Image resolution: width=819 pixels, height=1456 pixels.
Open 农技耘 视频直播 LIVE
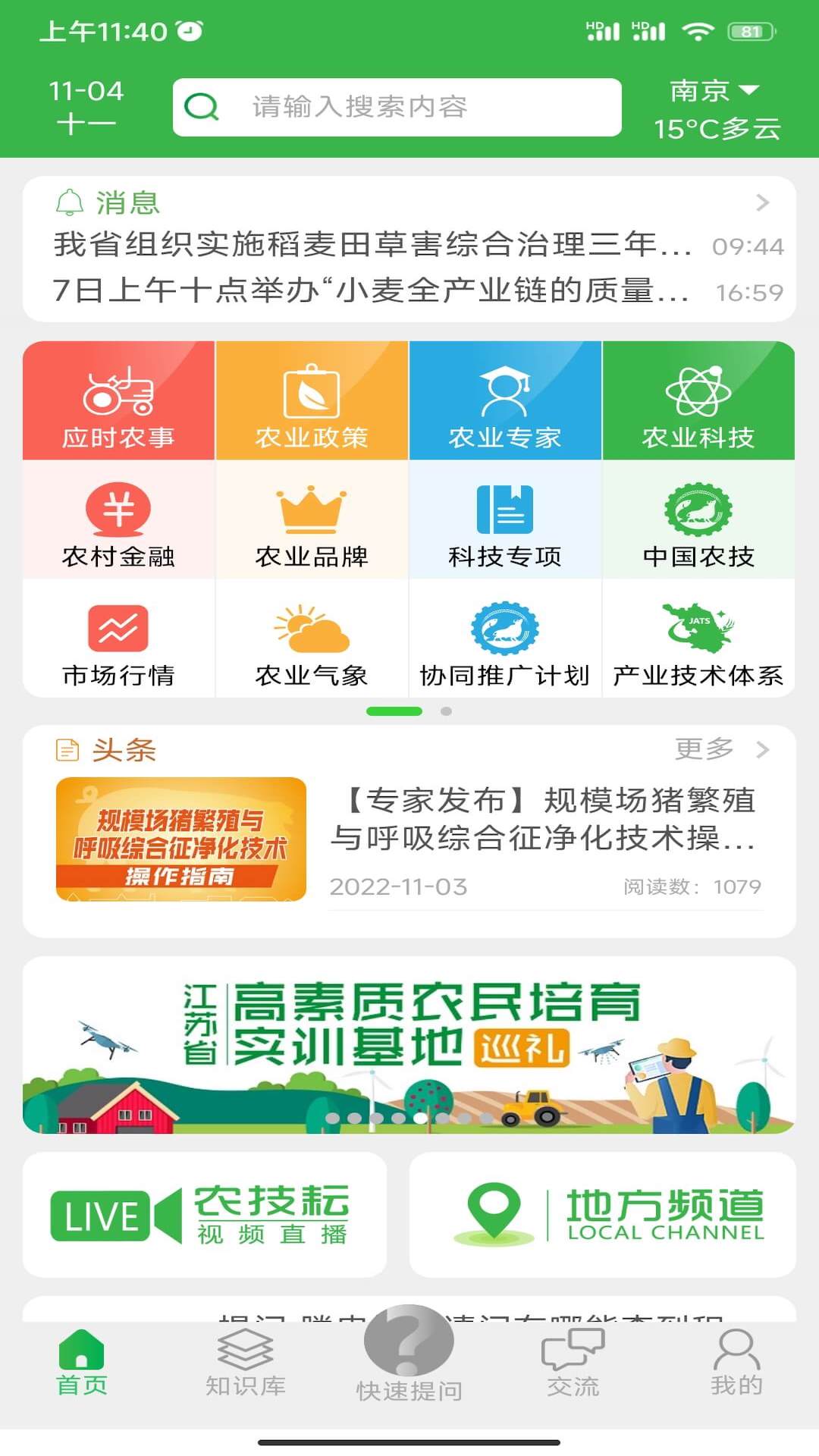click(205, 1215)
